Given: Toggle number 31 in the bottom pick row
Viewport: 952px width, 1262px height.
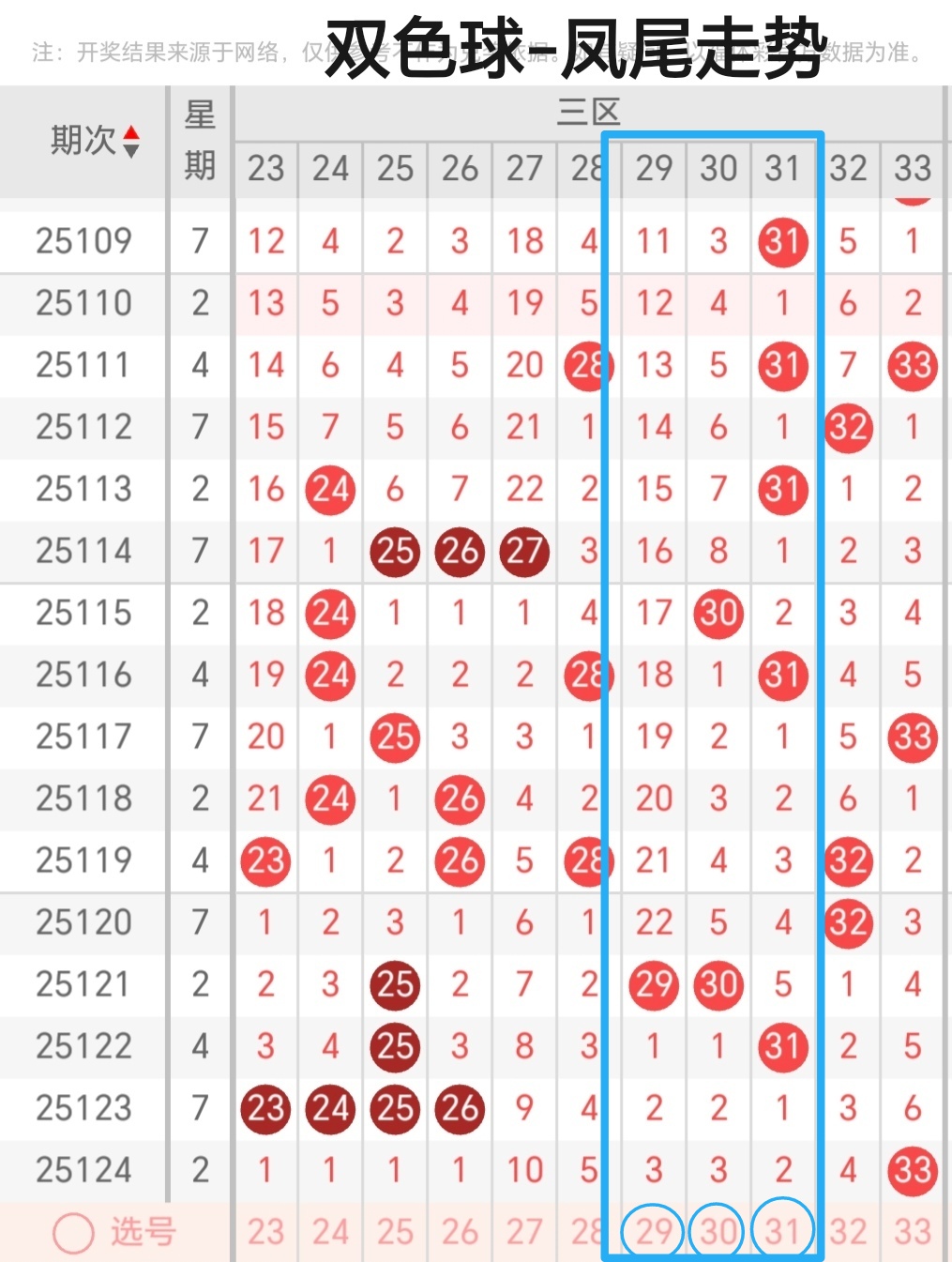Looking at the screenshot, I should point(782,1230).
